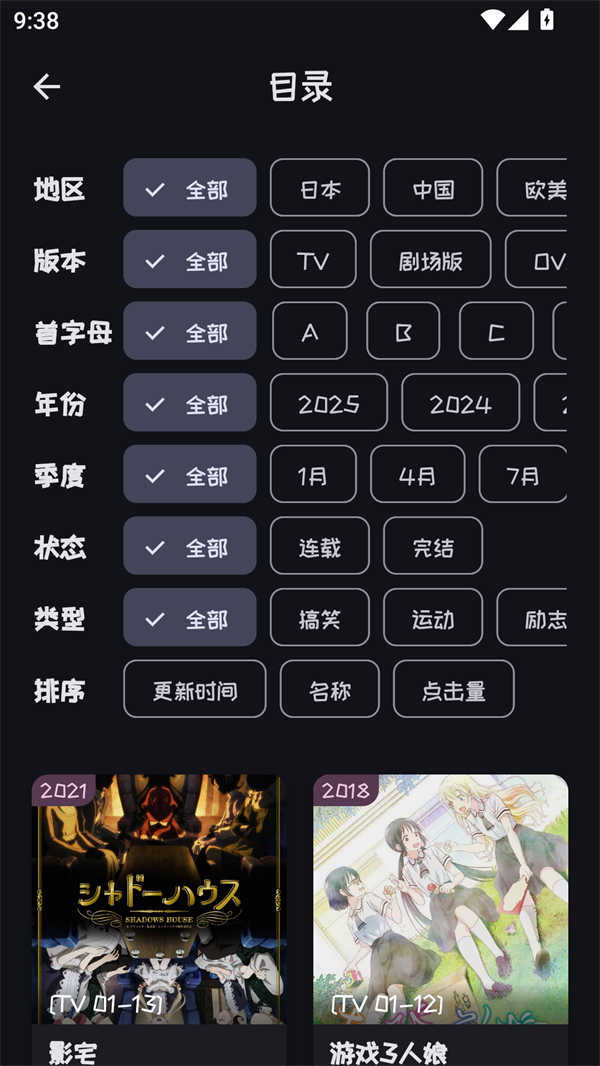Select the 搞笑 genre chip
Screen dimensions: 600x1066
coord(320,618)
